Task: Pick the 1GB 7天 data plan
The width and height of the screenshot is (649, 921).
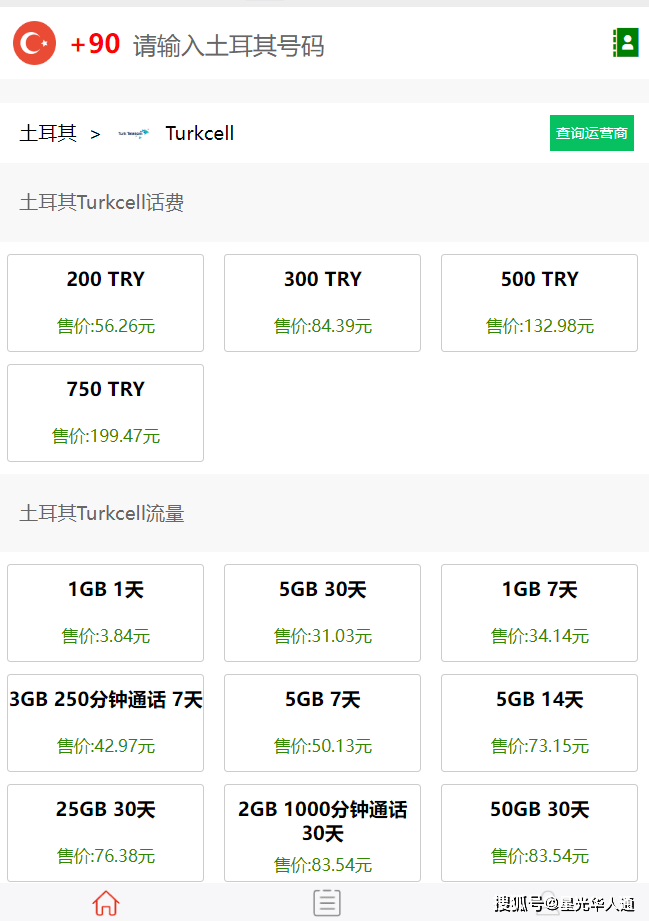Action: coord(539,612)
